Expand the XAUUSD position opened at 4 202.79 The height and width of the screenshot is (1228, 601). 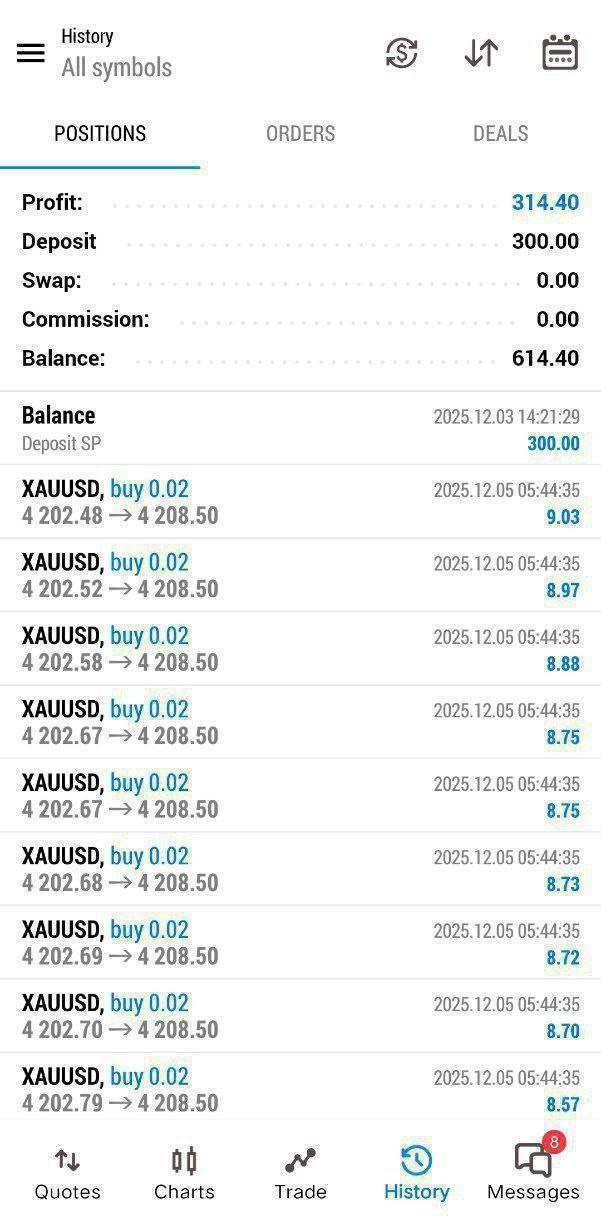(300, 1089)
